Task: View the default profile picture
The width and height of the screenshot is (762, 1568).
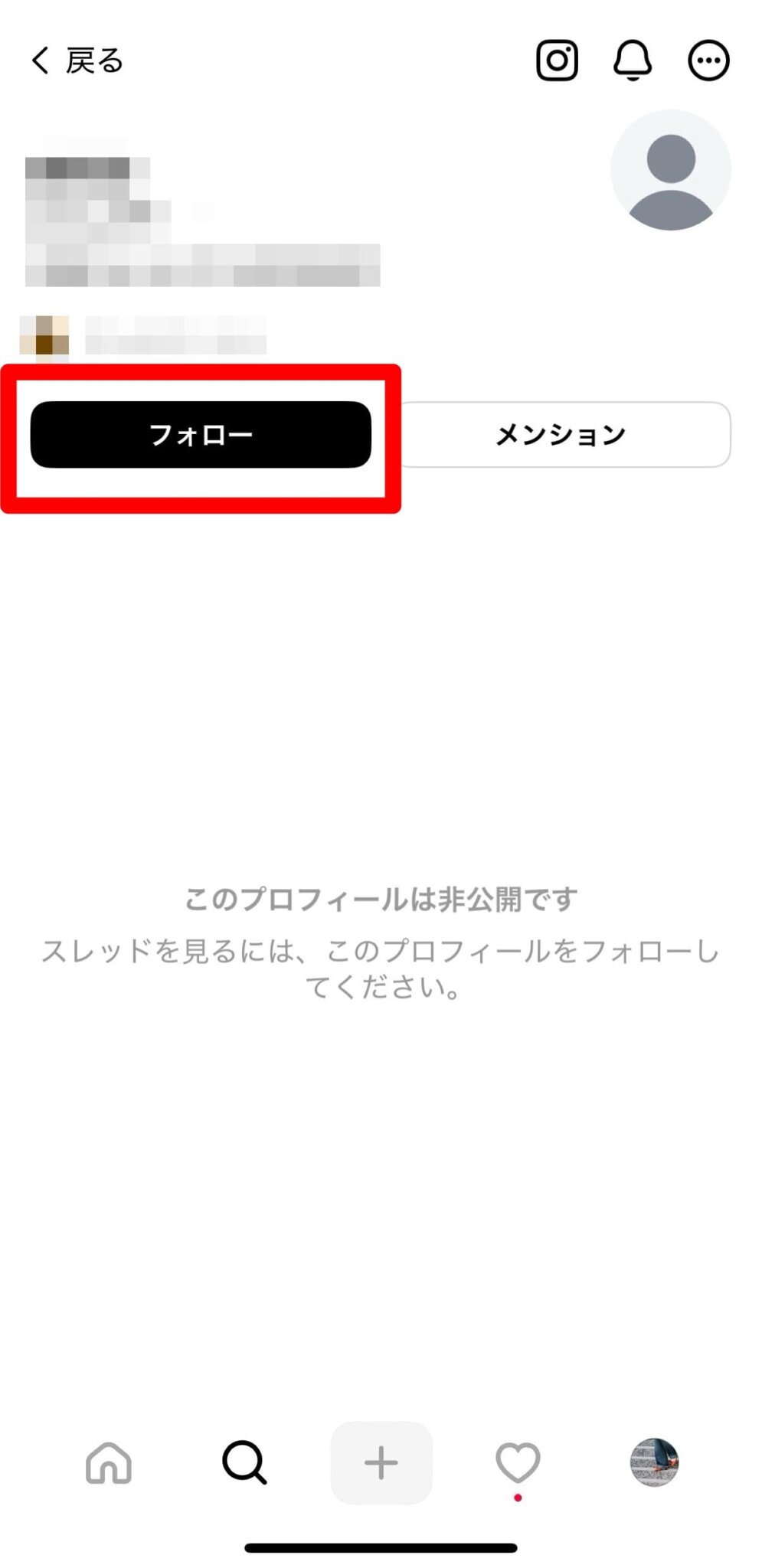Action: (670, 170)
